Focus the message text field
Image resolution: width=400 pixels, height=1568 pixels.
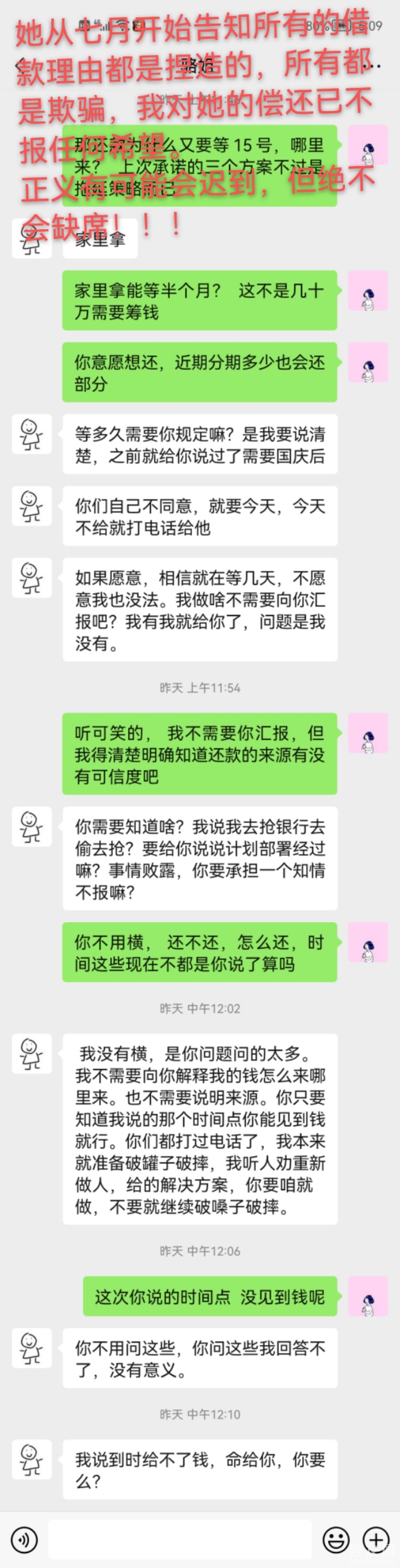(x=180, y=1539)
